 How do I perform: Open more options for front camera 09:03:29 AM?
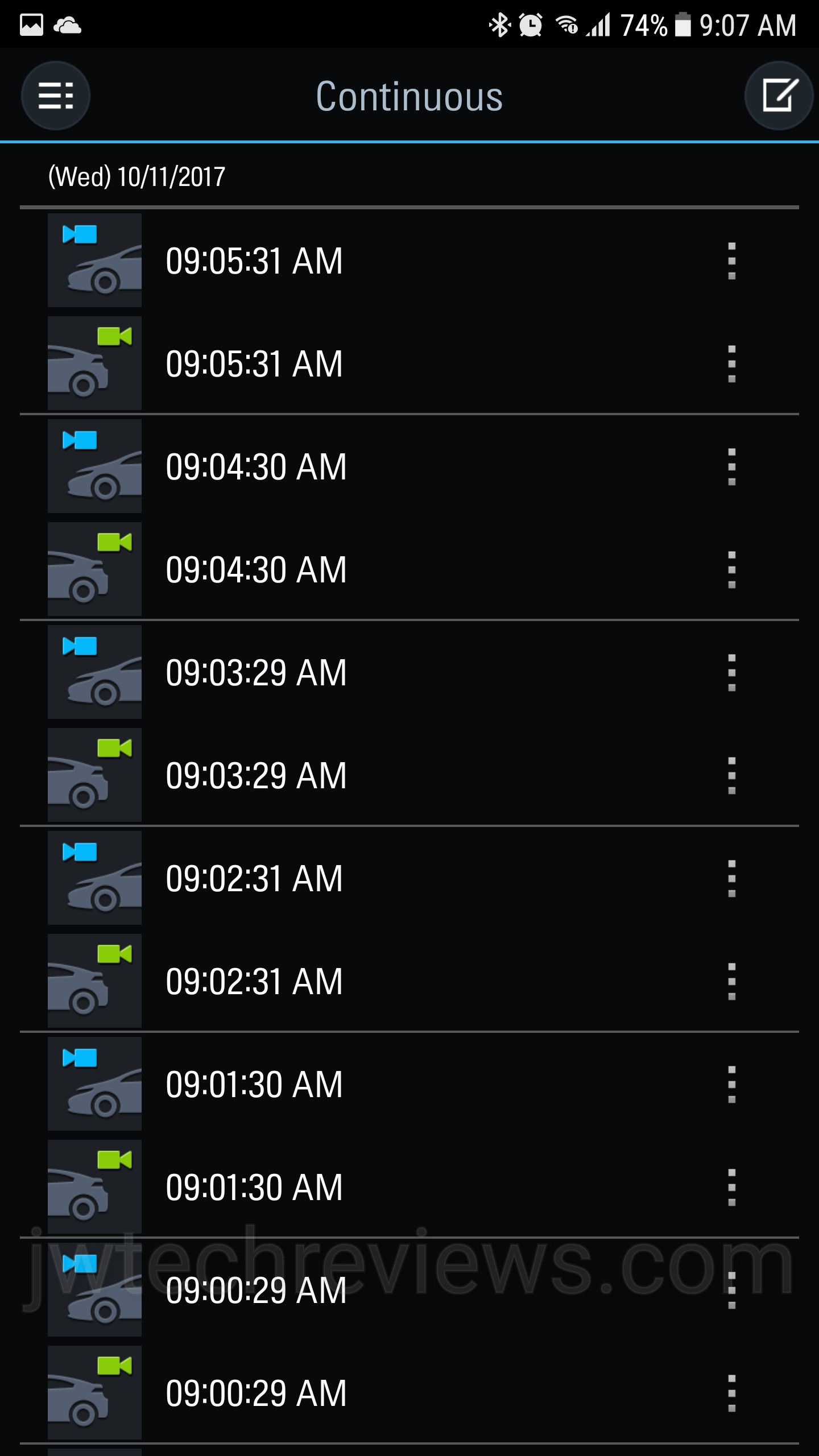pyautogui.click(x=732, y=673)
